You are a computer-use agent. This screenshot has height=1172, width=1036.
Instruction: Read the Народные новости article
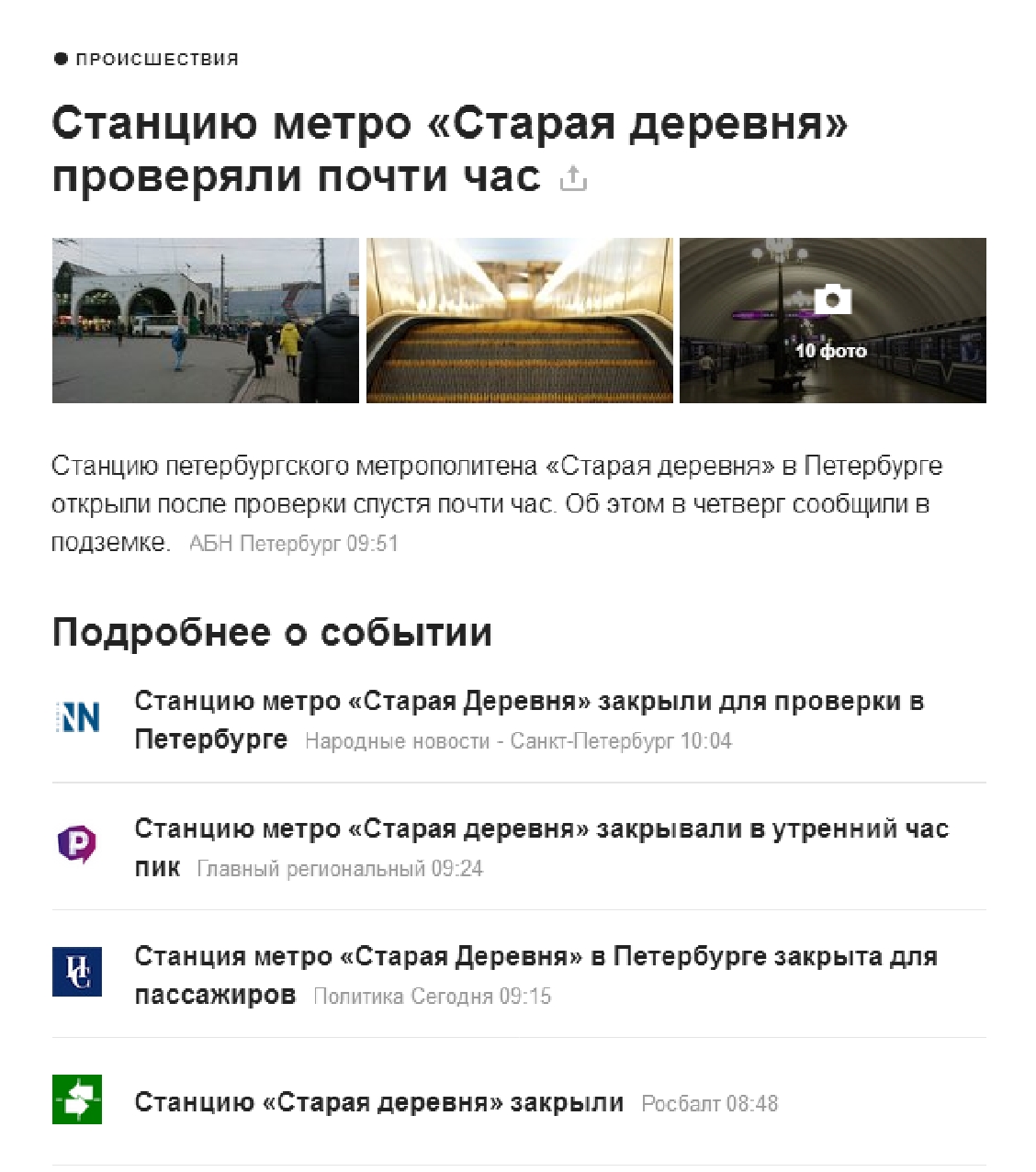click(x=528, y=702)
